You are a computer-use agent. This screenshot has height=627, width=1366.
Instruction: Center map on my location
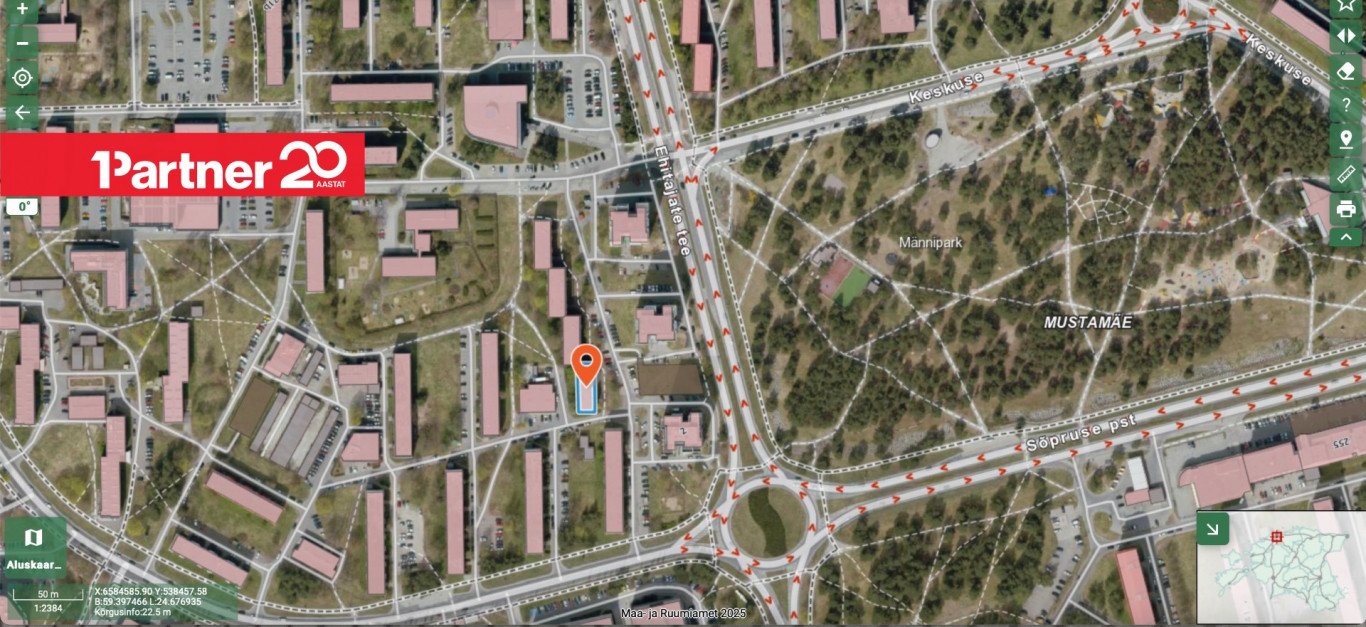(22, 78)
